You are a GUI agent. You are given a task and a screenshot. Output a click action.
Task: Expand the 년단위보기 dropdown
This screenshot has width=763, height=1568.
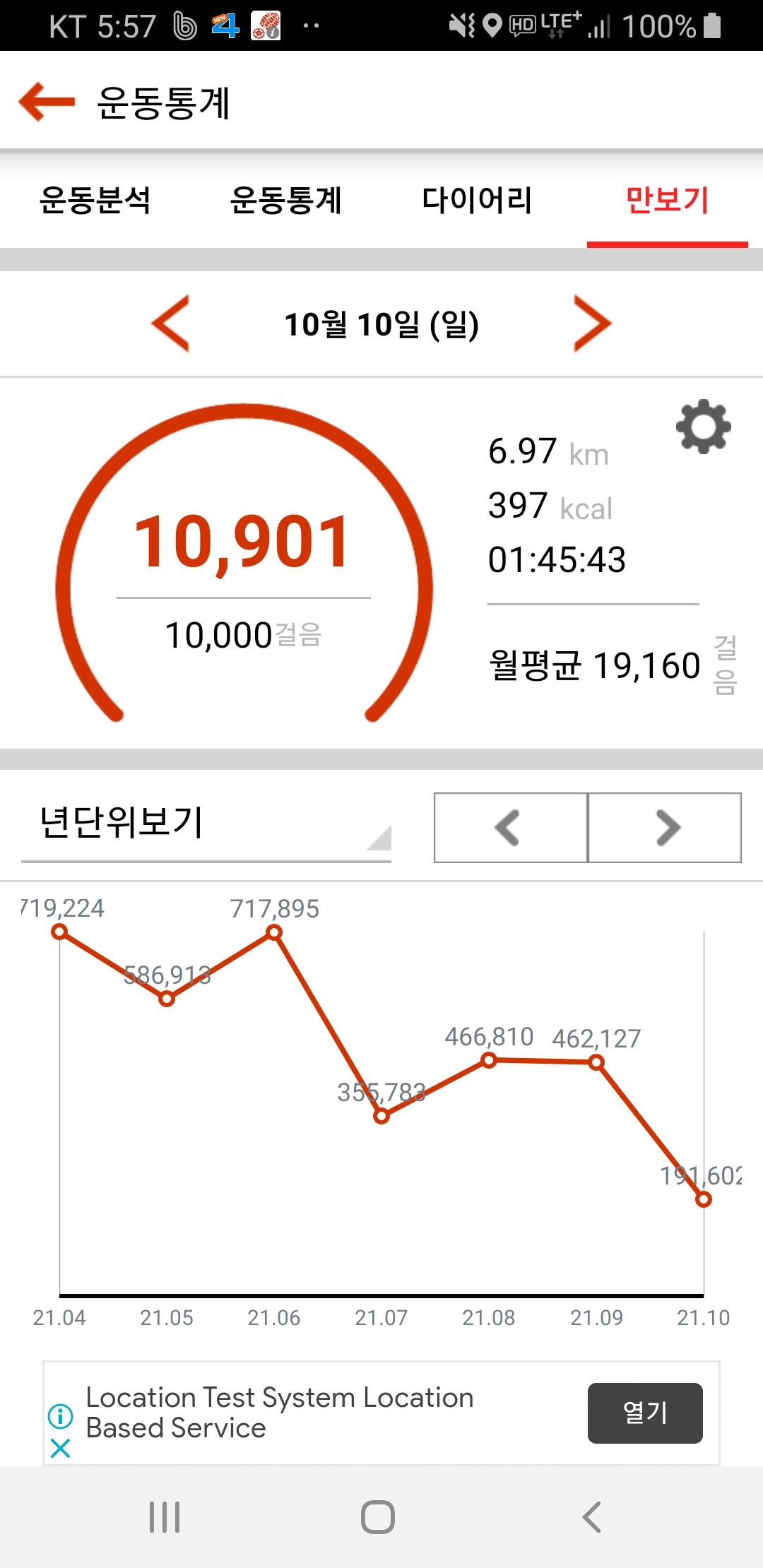(206, 825)
